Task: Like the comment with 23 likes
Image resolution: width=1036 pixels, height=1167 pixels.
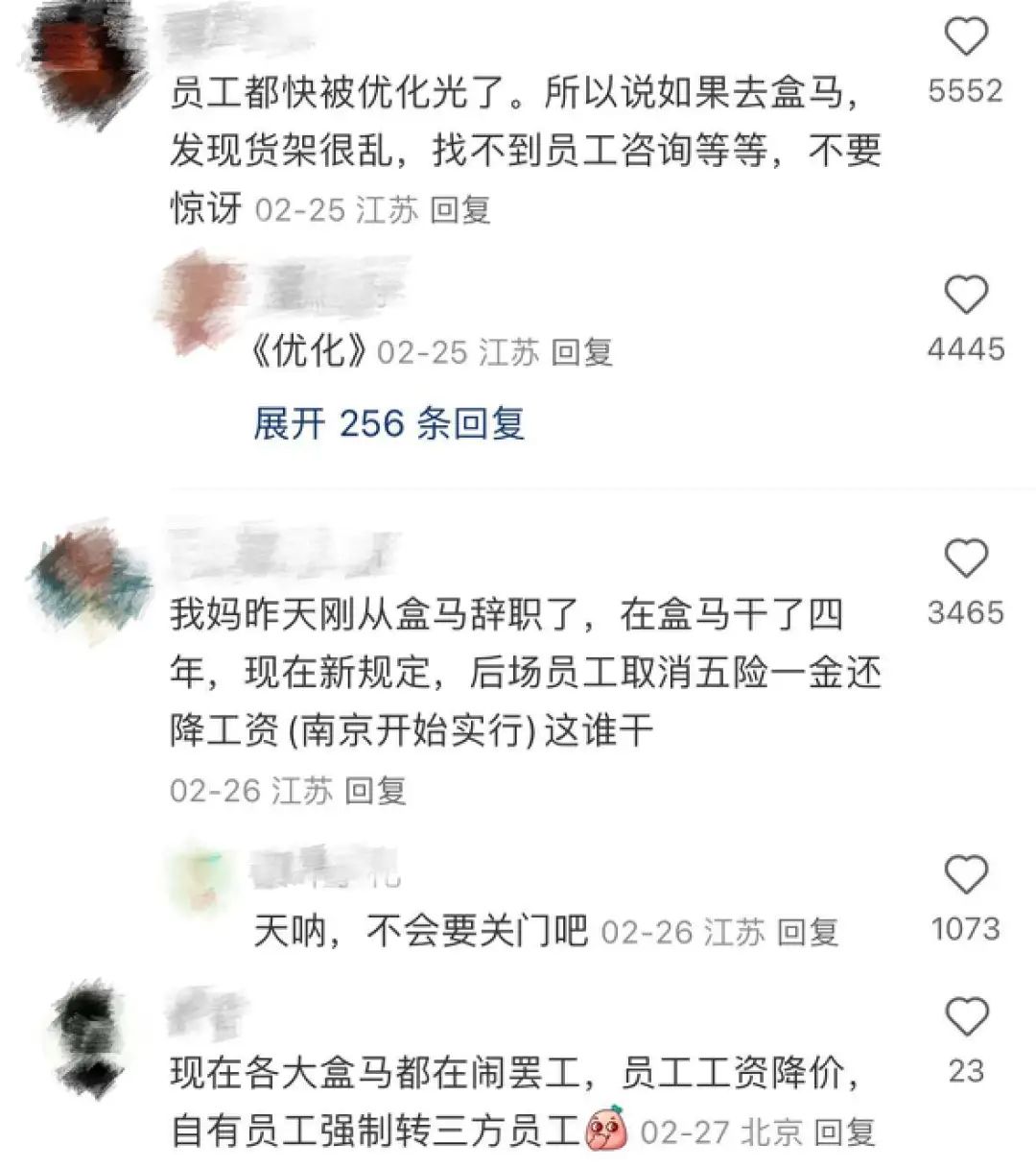Action: point(965,1017)
